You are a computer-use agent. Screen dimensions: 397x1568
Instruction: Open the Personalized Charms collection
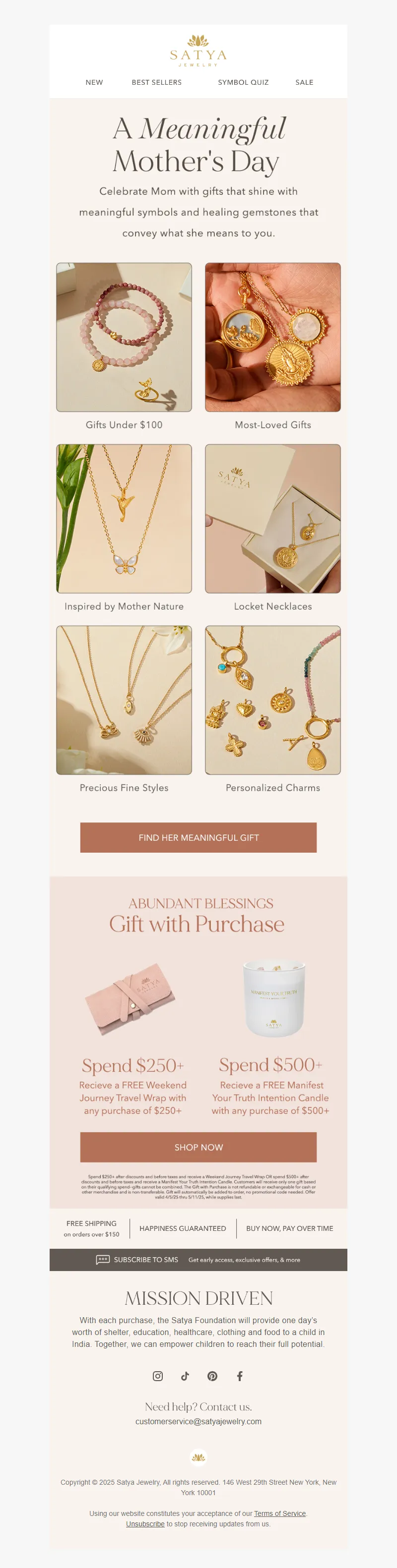(x=273, y=700)
